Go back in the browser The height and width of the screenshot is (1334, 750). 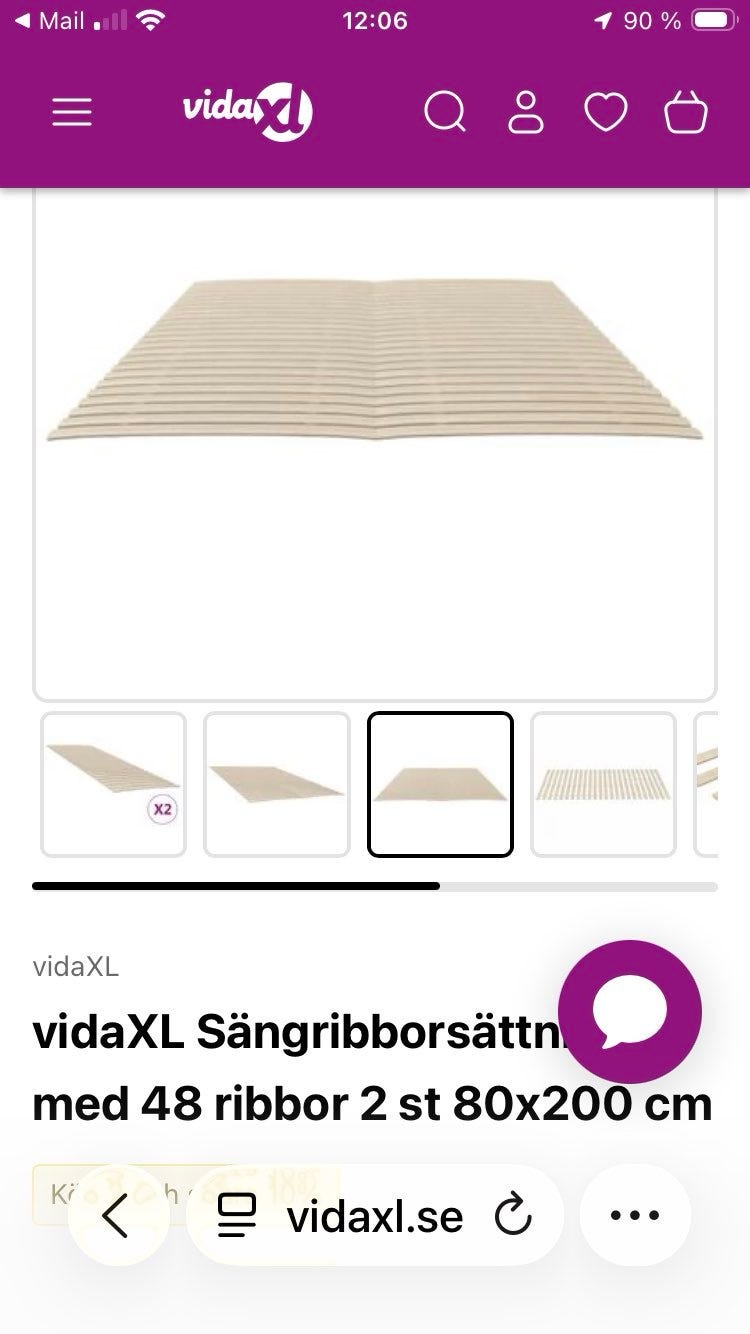tap(118, 1216)
